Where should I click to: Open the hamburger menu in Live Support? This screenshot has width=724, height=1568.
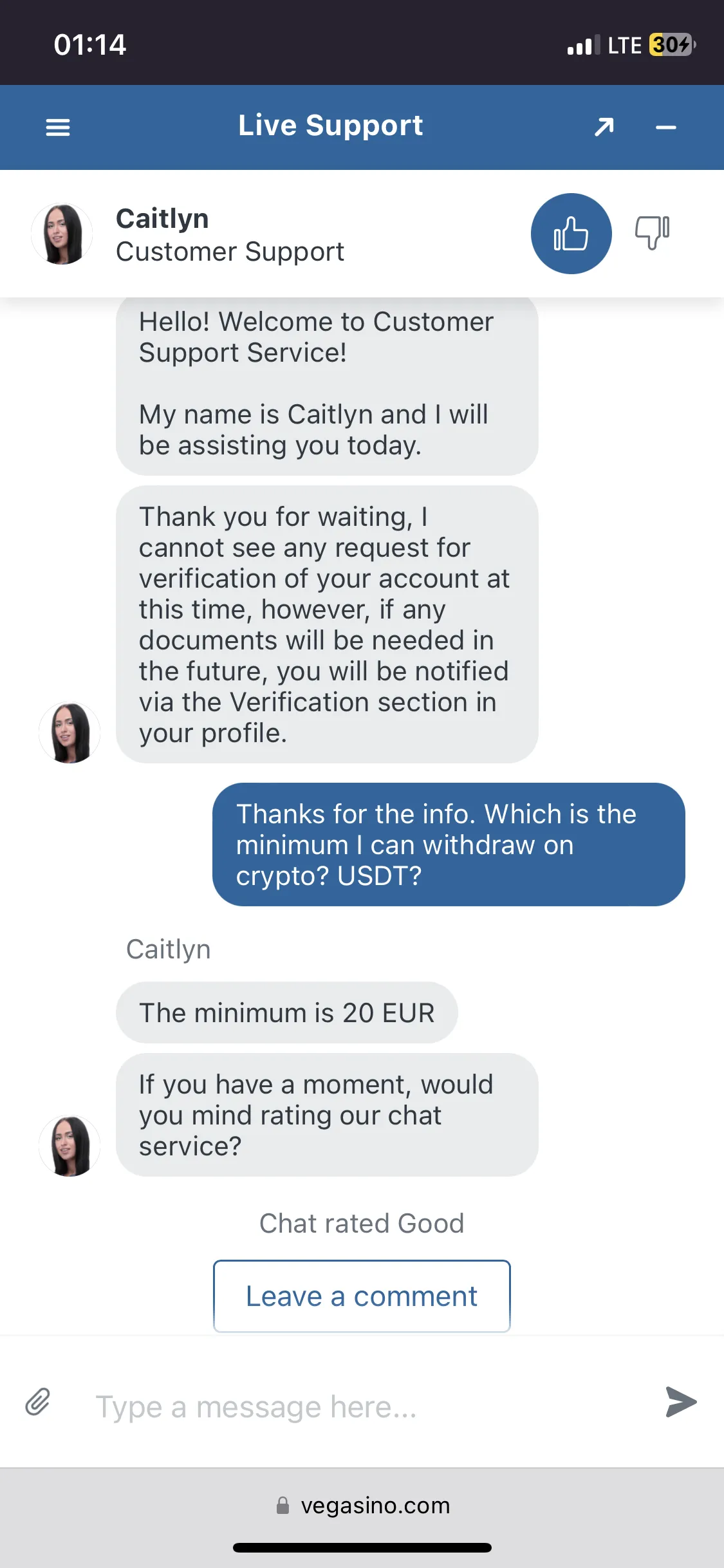pos(58,127)
